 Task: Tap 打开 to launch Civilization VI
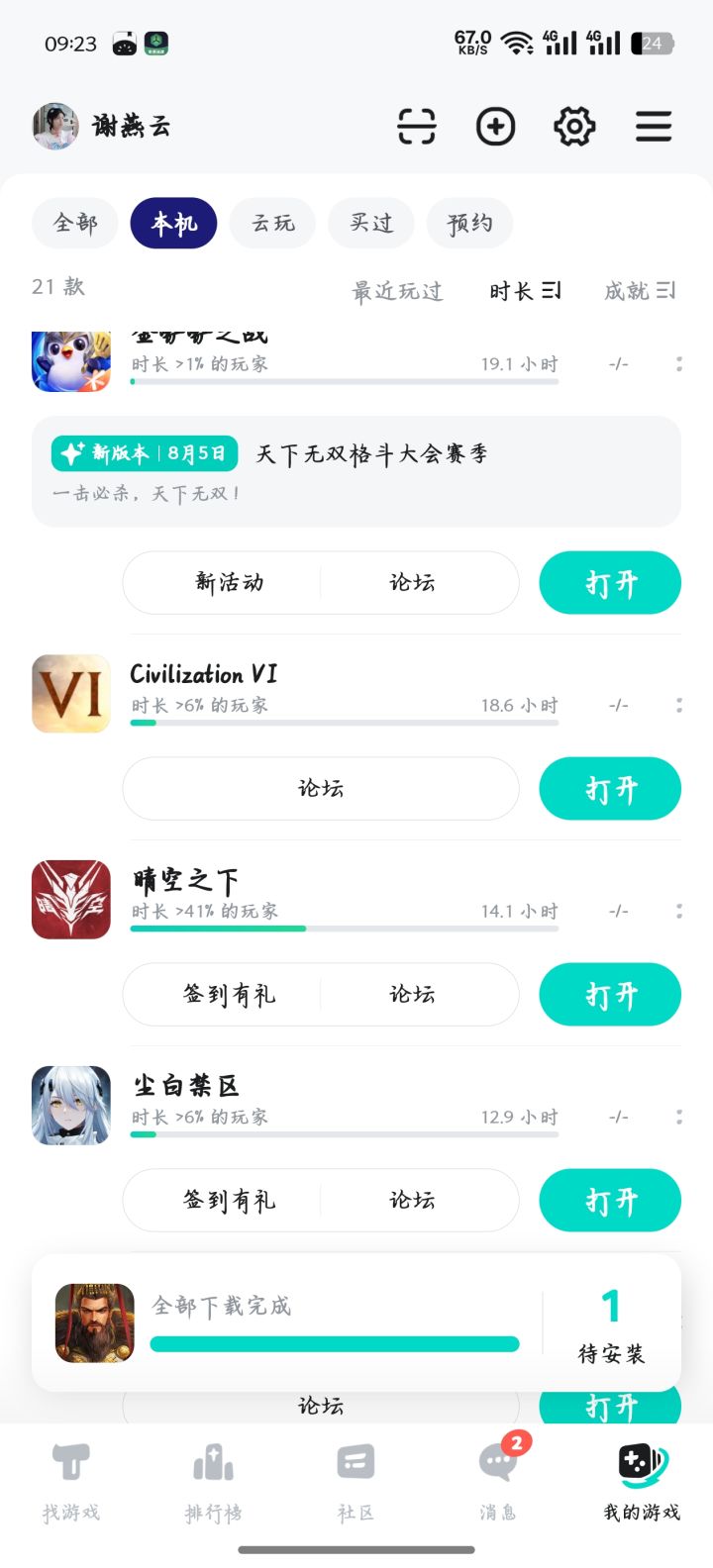(x=609, y=789)
